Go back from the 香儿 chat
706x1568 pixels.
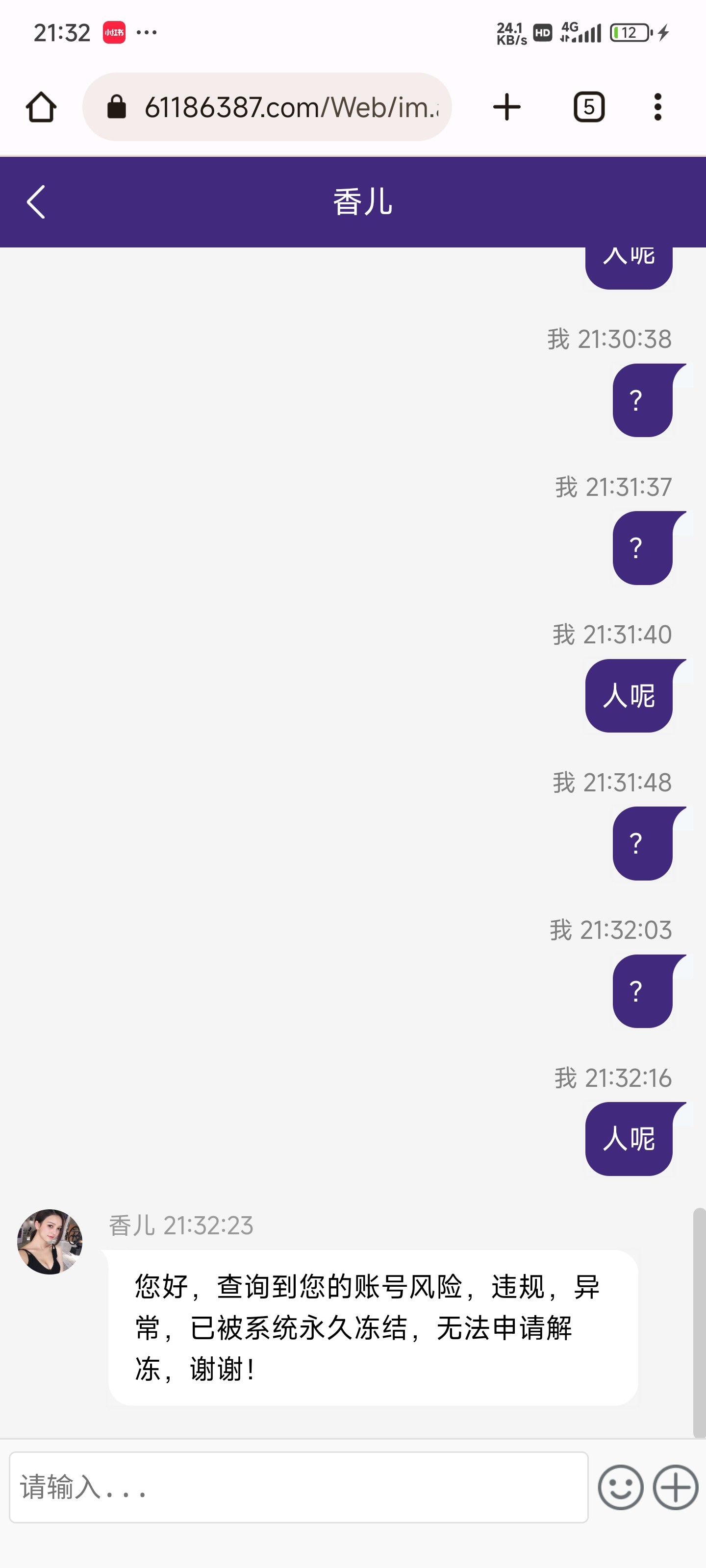click(36, 202)
